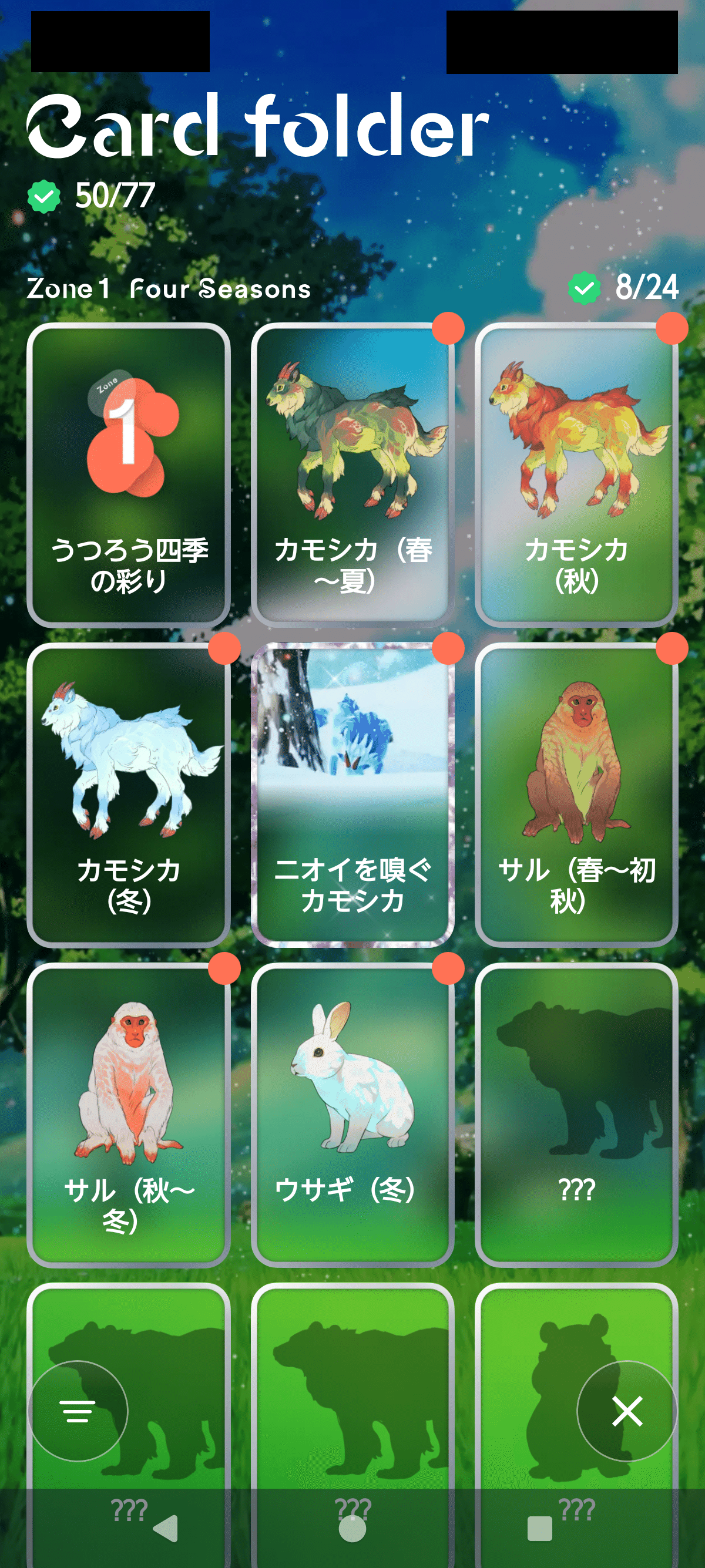Open the サル（春〜初秋）card

(576, 795)
